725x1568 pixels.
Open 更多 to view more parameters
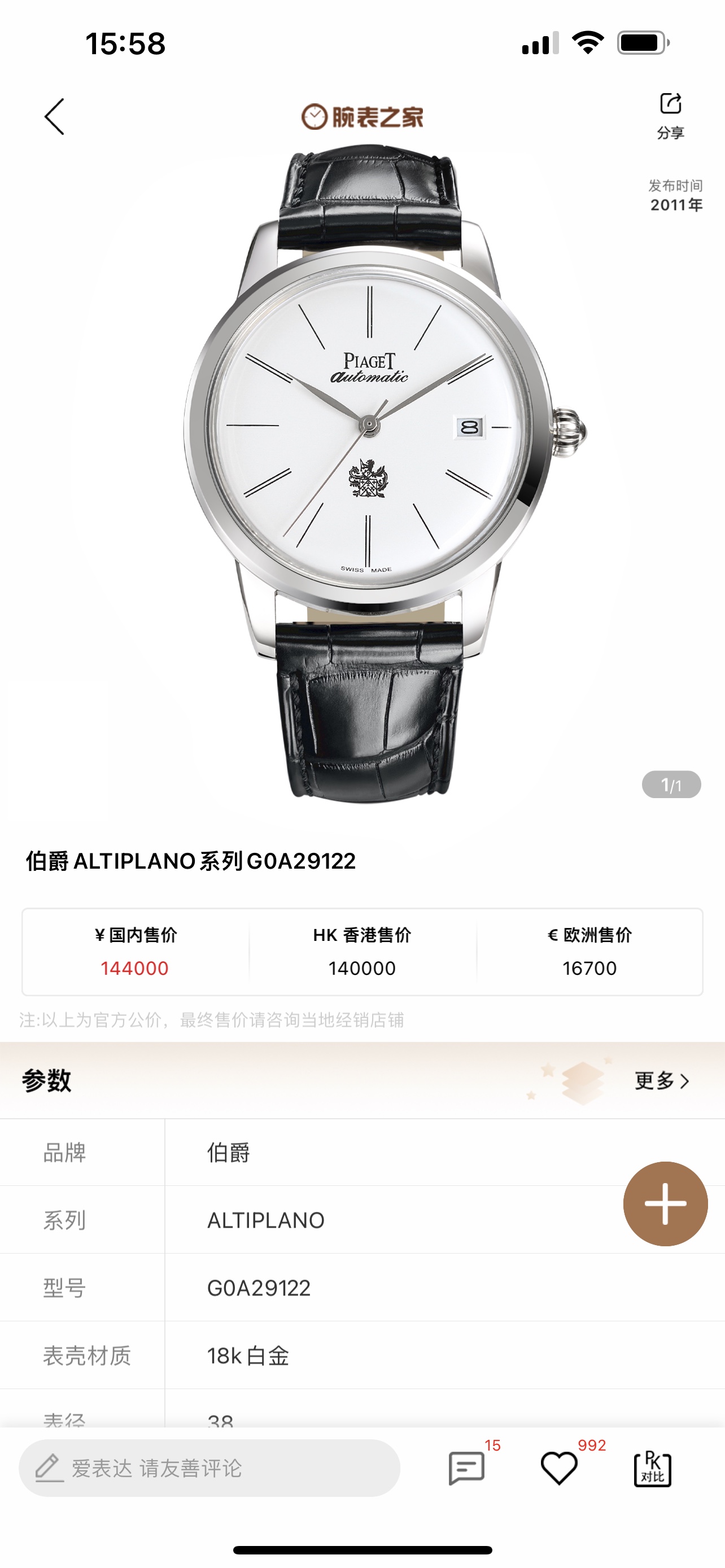[661, 1080]
